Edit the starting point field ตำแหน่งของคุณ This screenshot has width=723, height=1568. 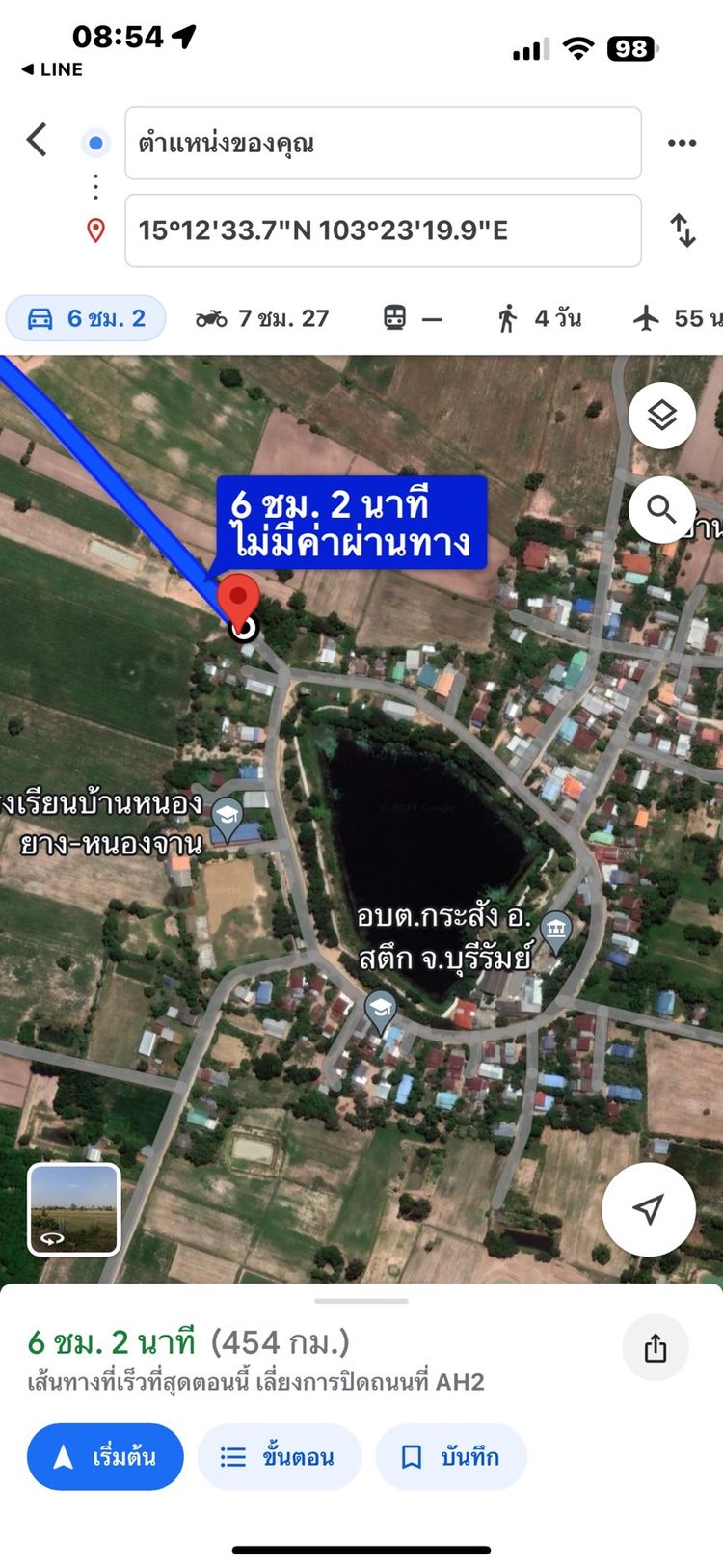pos(383,144)
